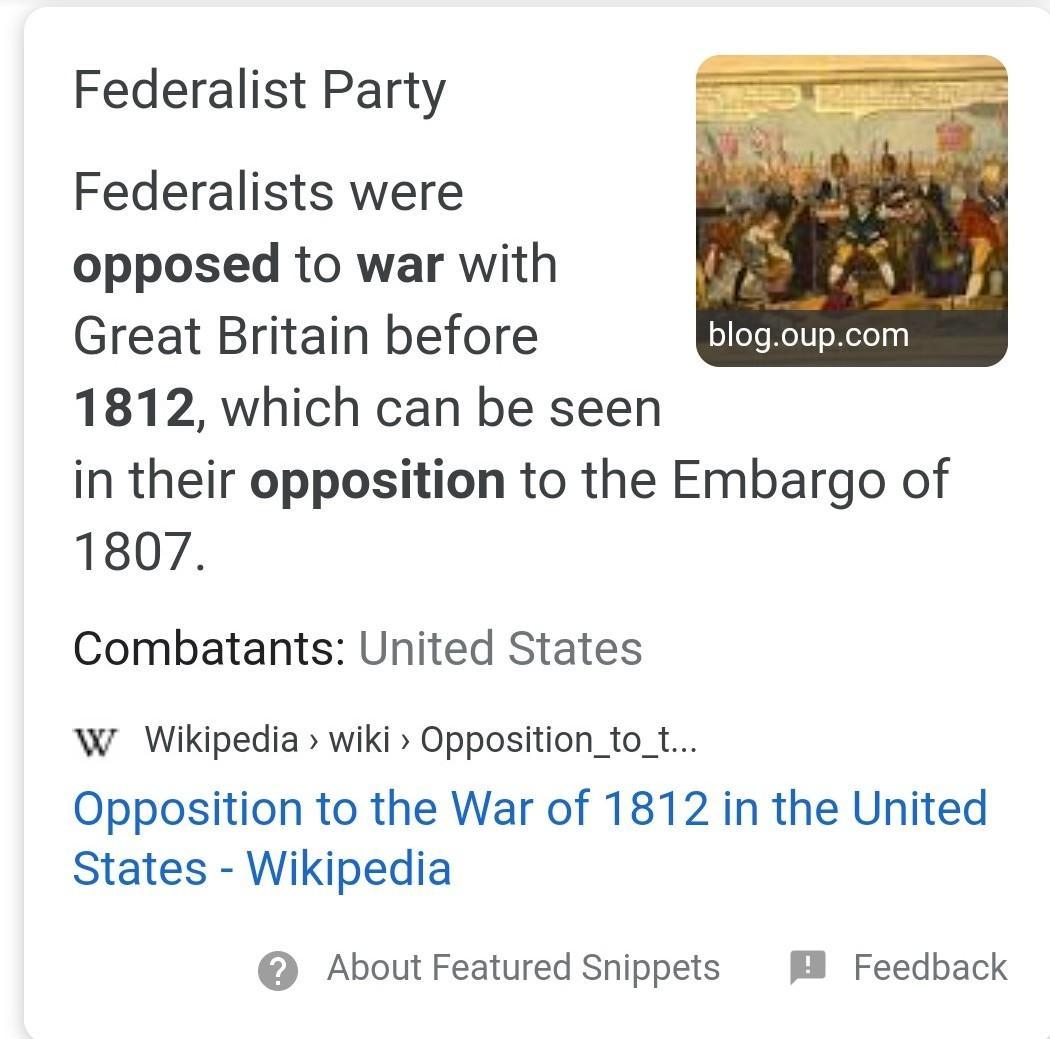Open the Opposition to the War of 1812 Wikipedia link
The height and width of the screenshot is (1039, 1050).
(x=529, y=837)
